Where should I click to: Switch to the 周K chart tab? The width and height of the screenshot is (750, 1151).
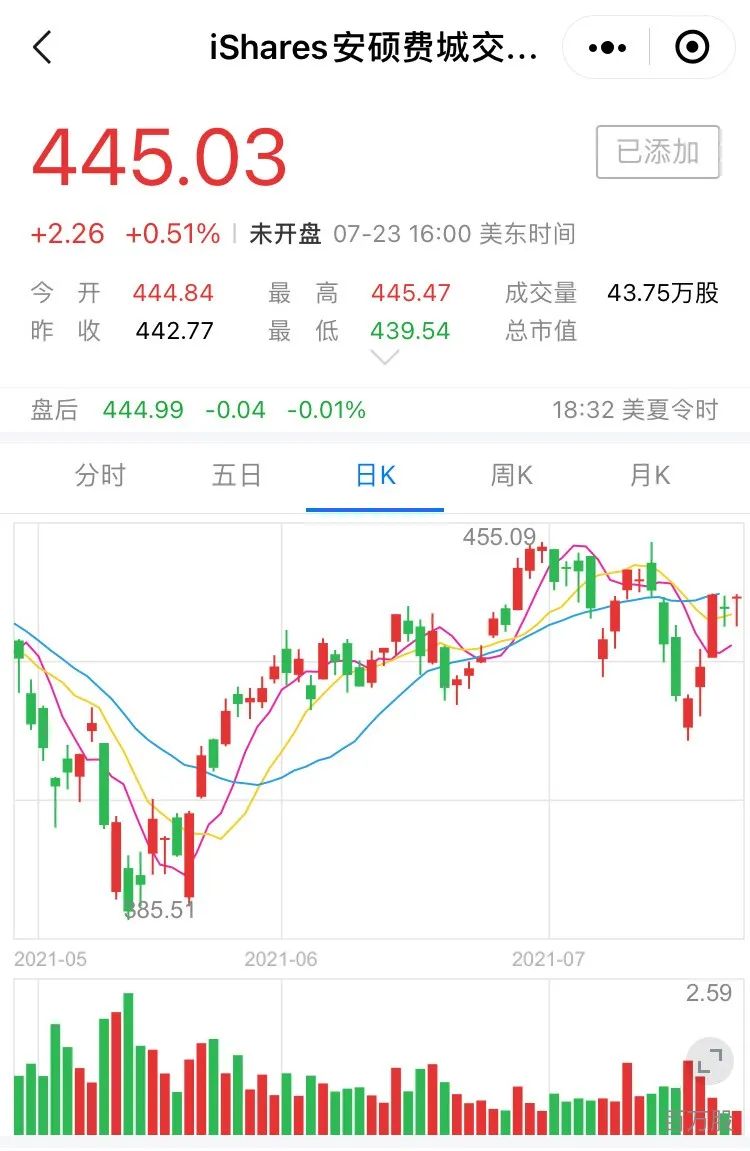512,475
